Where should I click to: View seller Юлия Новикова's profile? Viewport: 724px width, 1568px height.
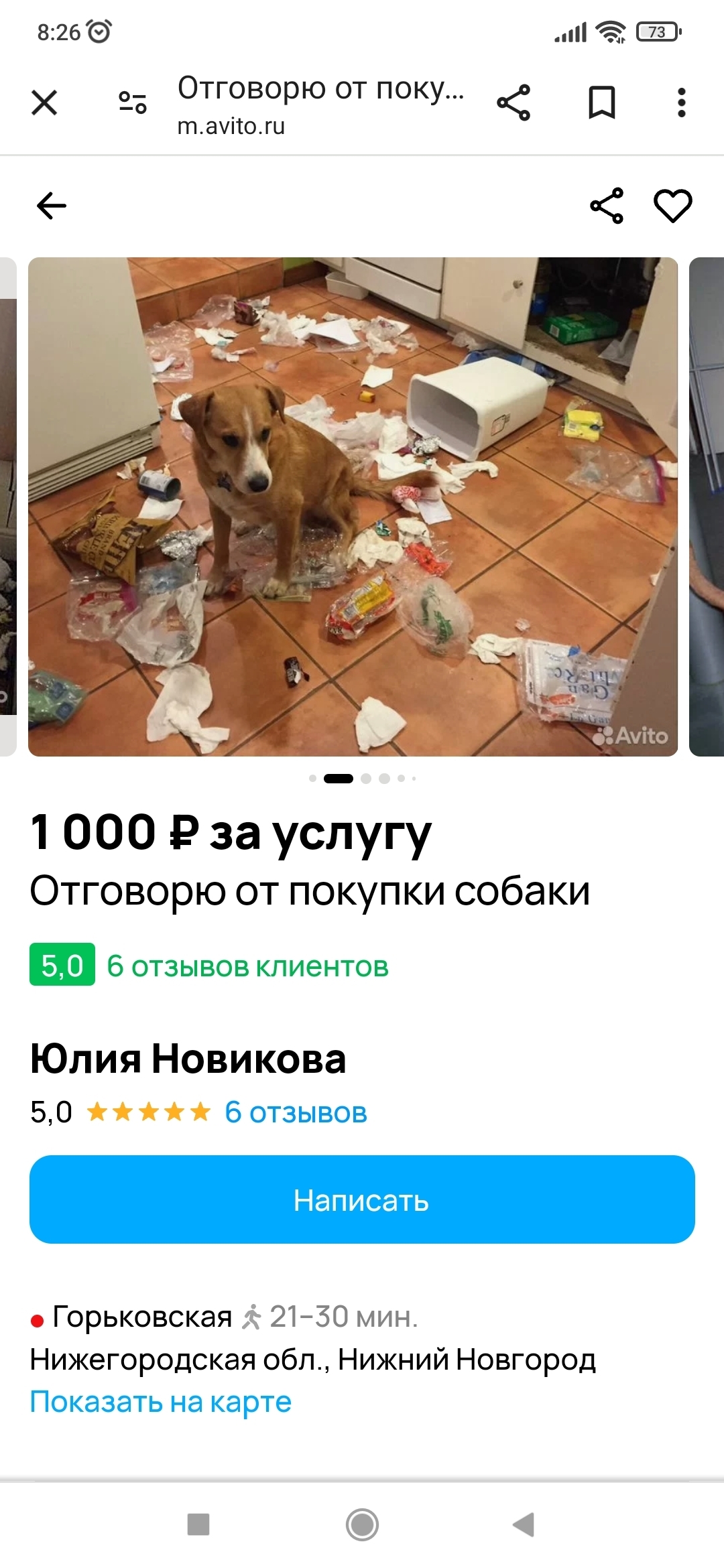(x=188, y=1059)
